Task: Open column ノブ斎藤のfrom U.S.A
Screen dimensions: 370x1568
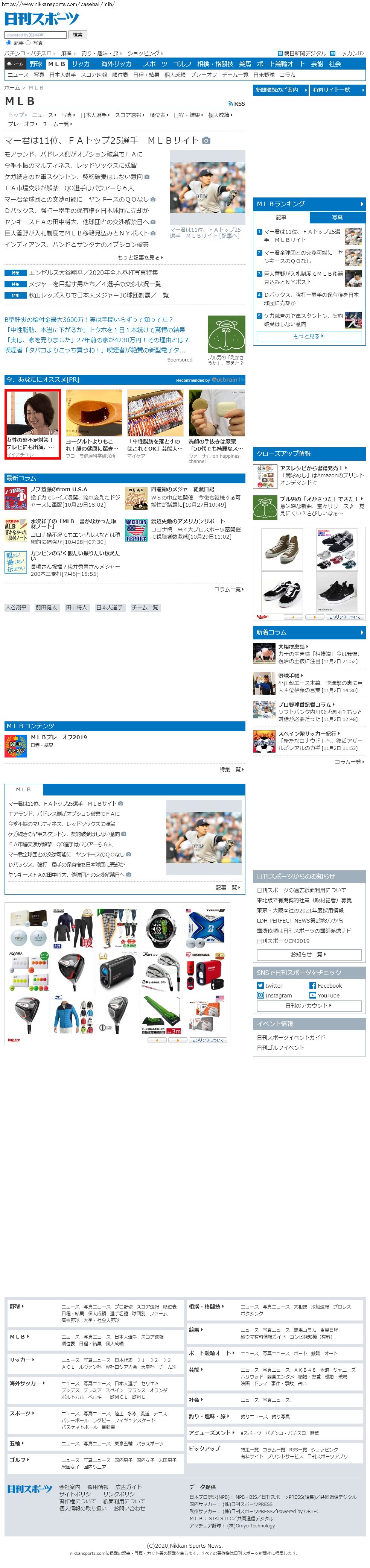Action: (x=58, y=489)
